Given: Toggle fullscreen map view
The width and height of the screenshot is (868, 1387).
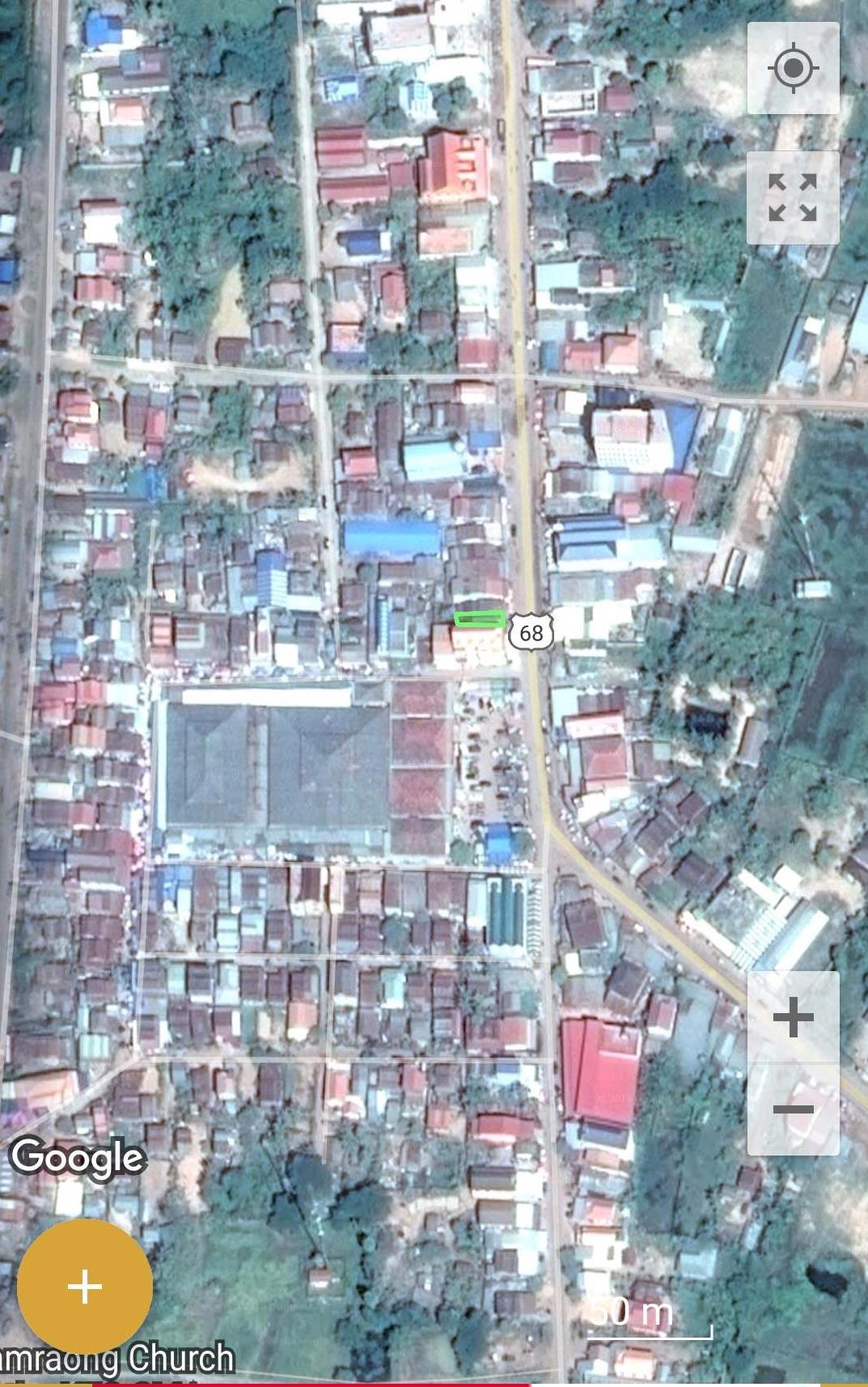Looking at the screenshot, I should (793, 197).
